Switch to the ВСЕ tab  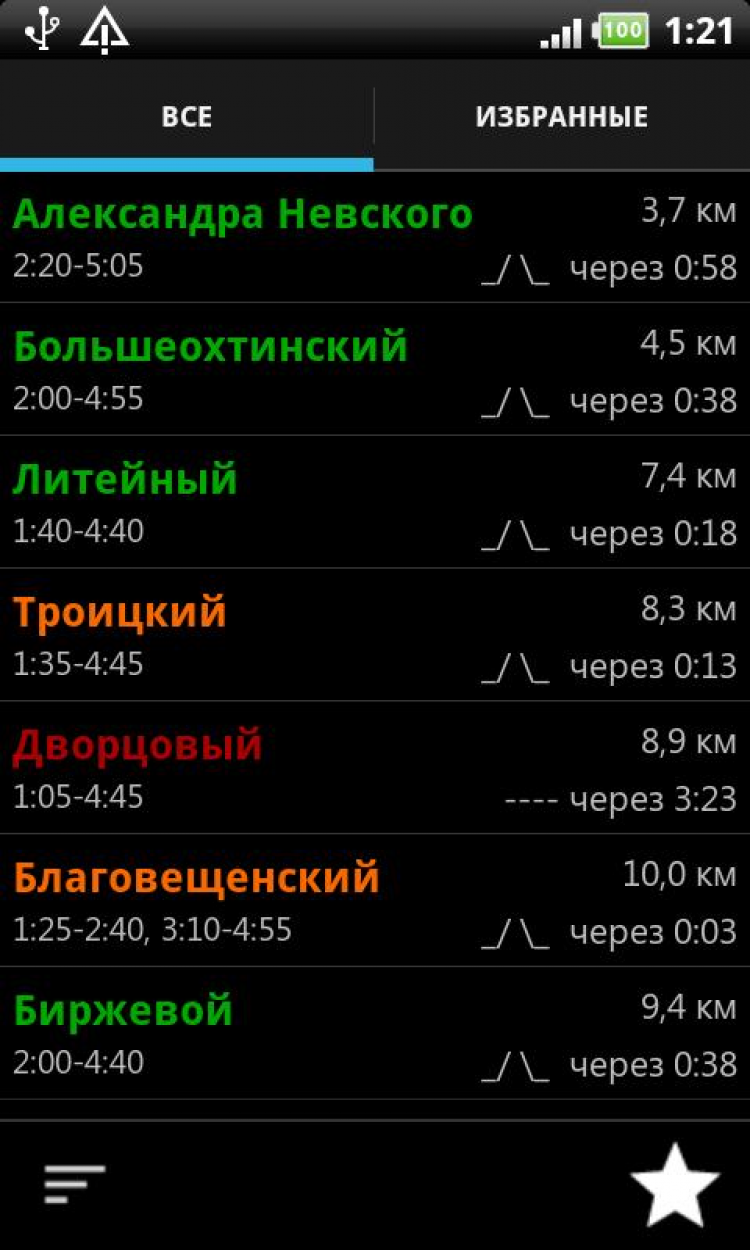pos(187,117)
